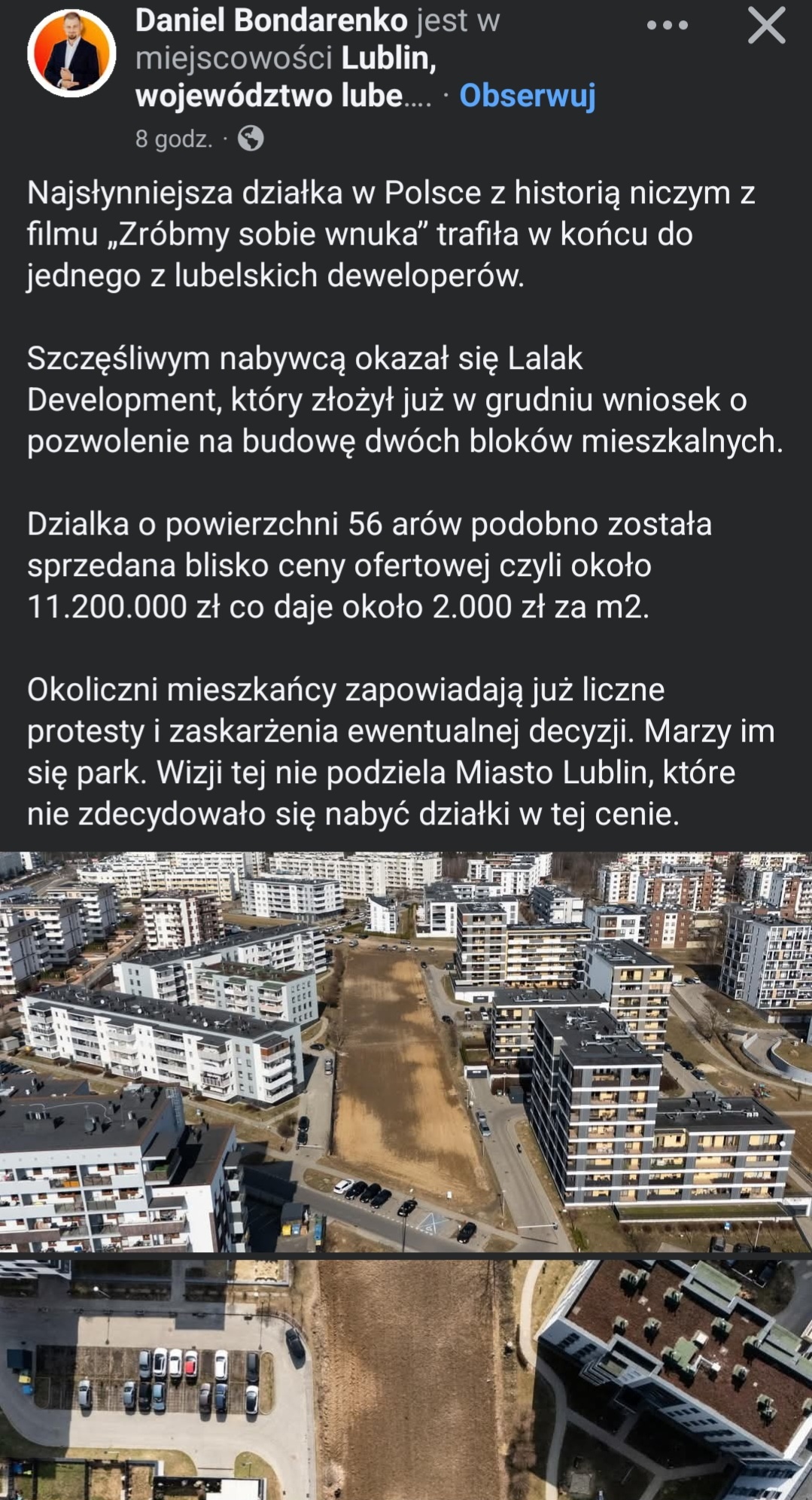Tap the Obserwuj follow link
The width and height of the screenshot is (812, 1500).
coord(527,96)
